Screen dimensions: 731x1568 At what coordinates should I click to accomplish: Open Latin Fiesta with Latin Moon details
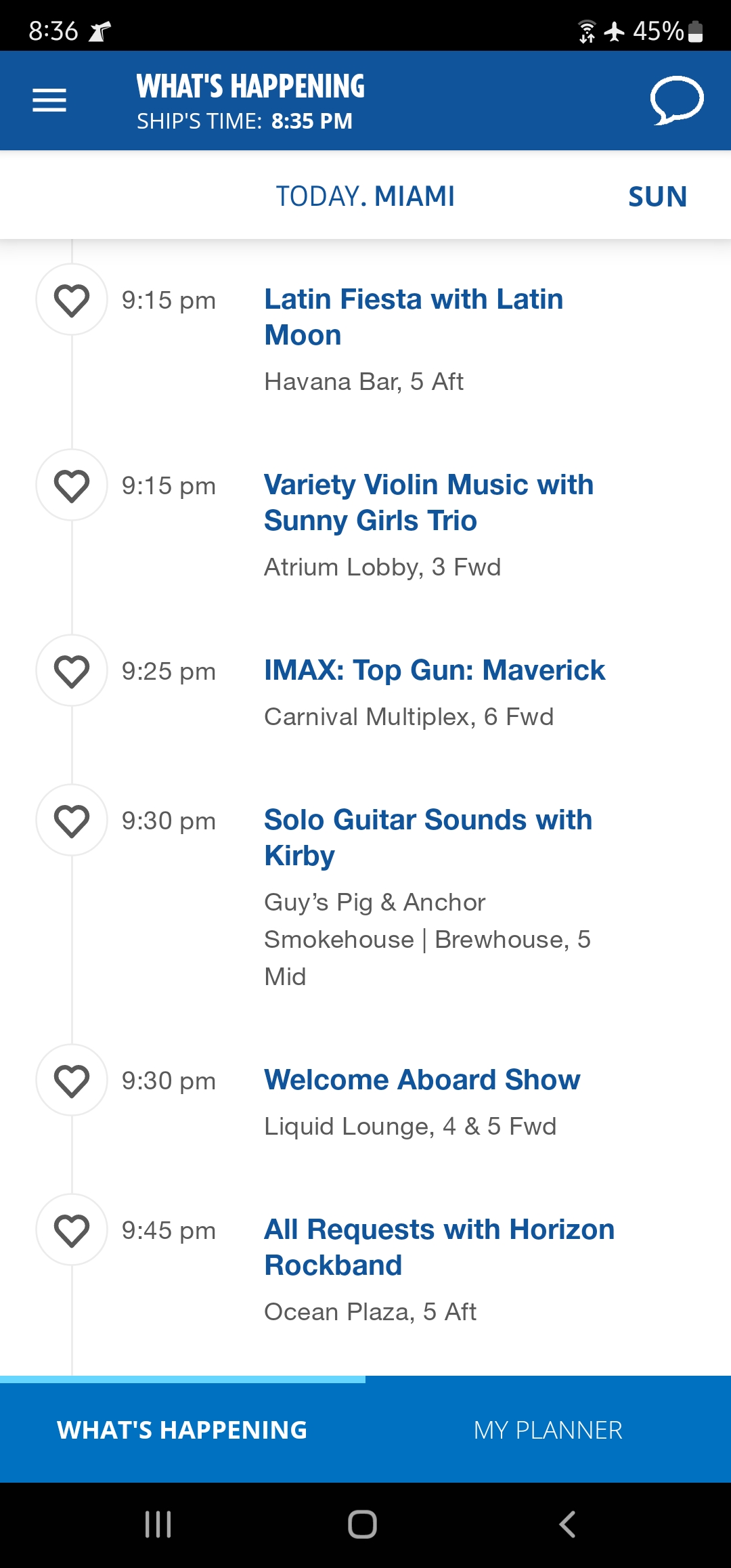coord(414,317)
